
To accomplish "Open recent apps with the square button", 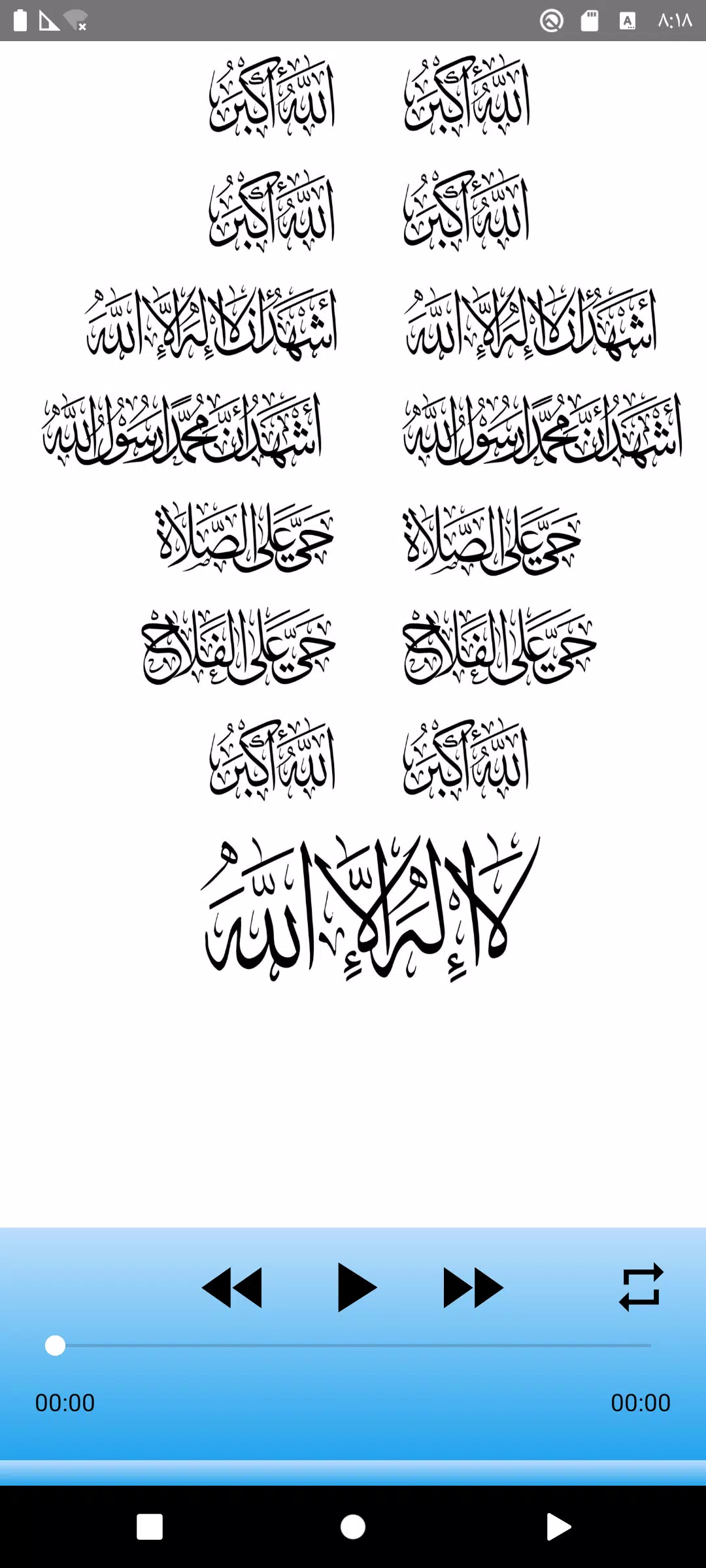I will 150,1527.
